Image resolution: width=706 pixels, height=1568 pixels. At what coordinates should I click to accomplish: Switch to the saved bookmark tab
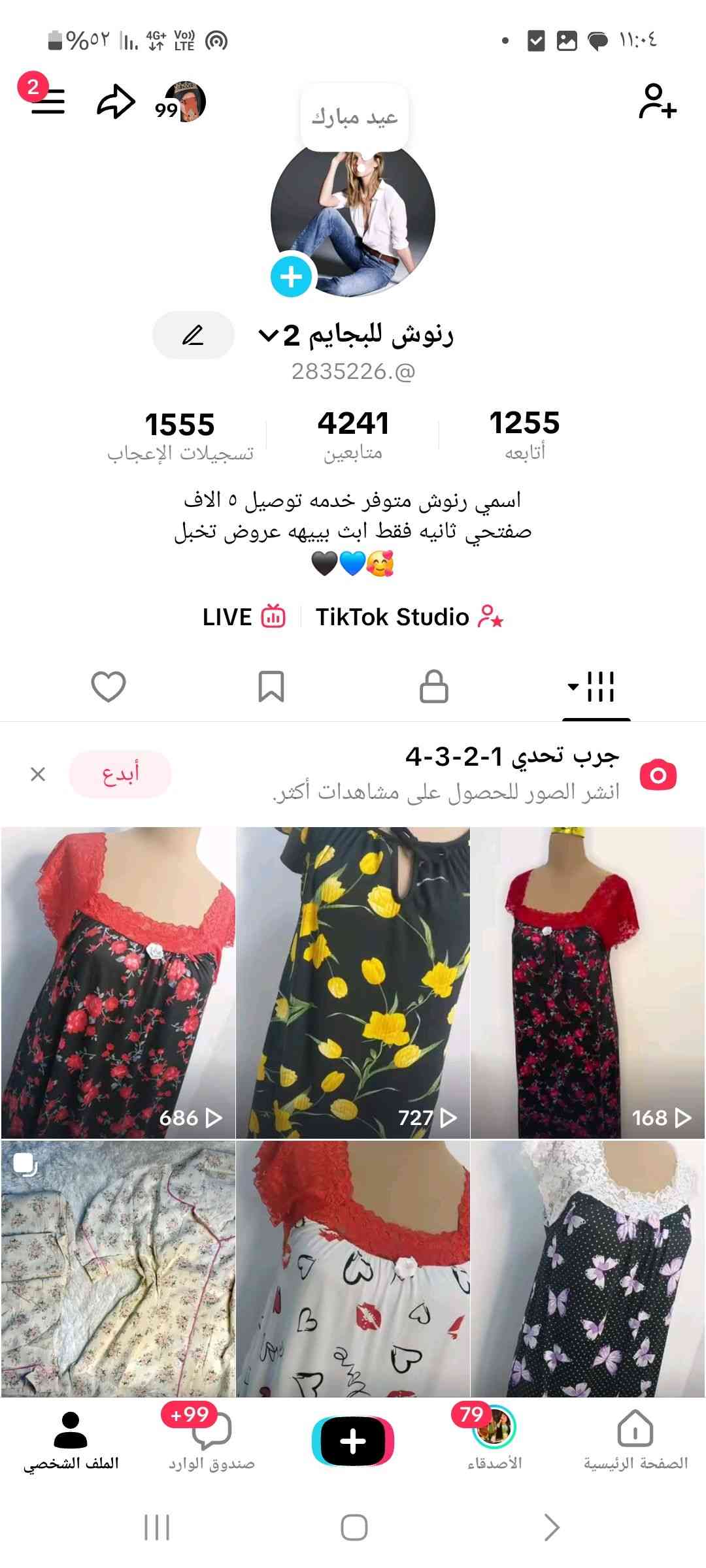click(x=271, y=687)
